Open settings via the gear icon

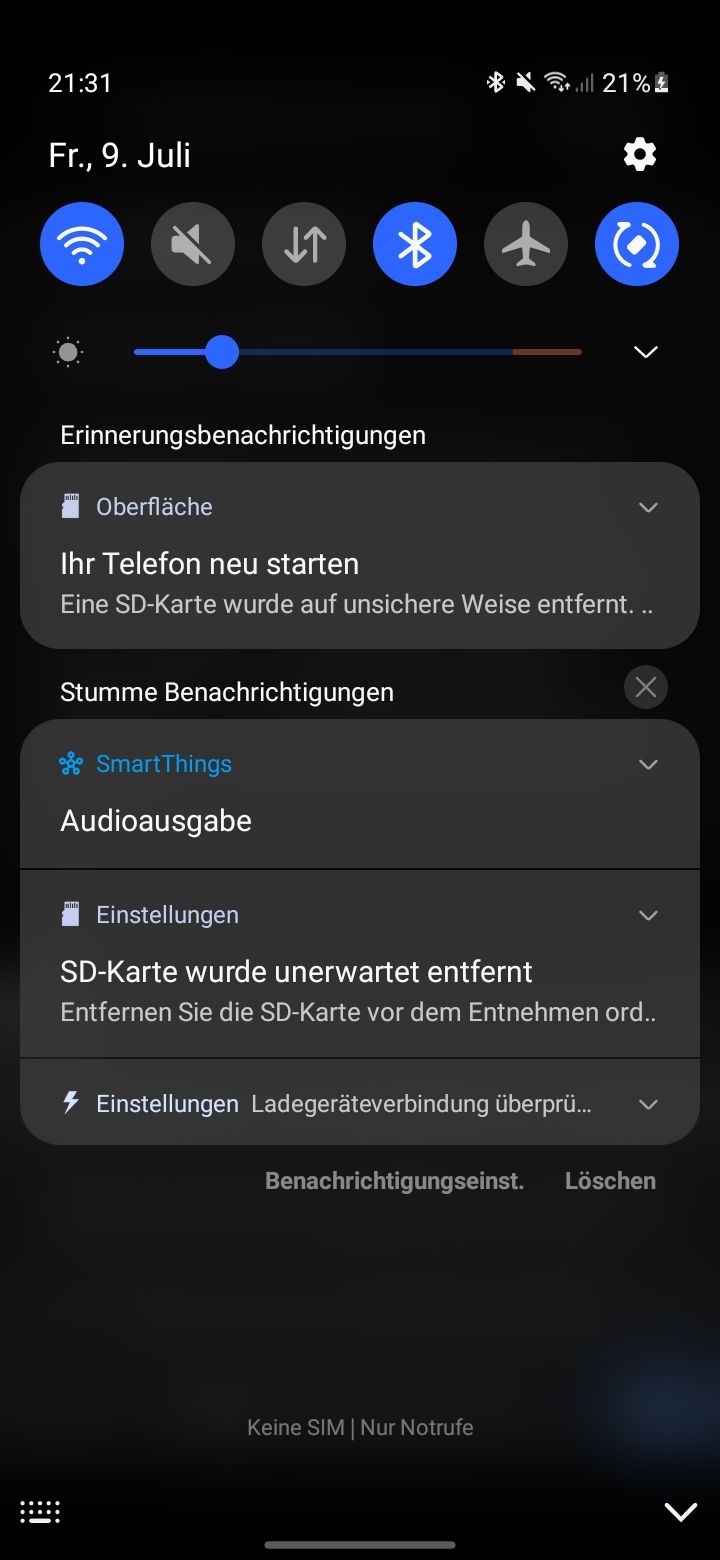(x=639, y=154)
